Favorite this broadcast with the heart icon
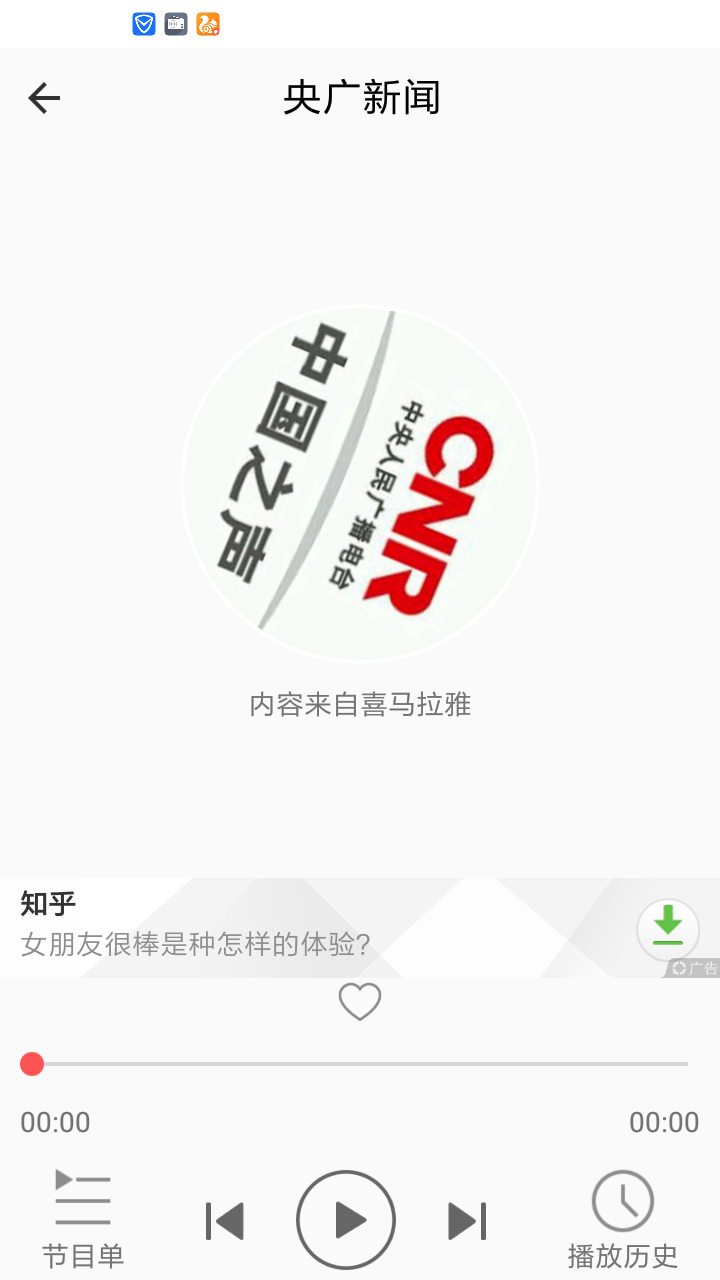Image resolution: width=720 pixels, height=1280 pixels. click(359, 1001)
